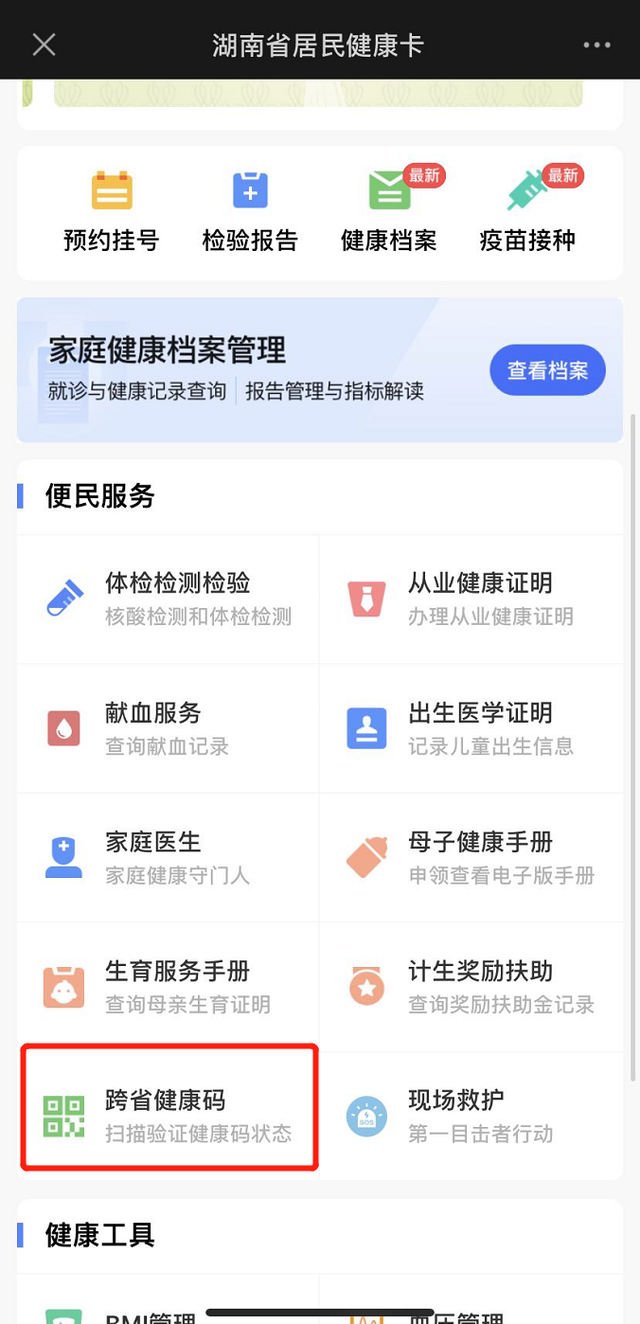Screen dimensions: 640x1324
Task: Open 从业健康证明 service
Action: [x=471, y=599]
